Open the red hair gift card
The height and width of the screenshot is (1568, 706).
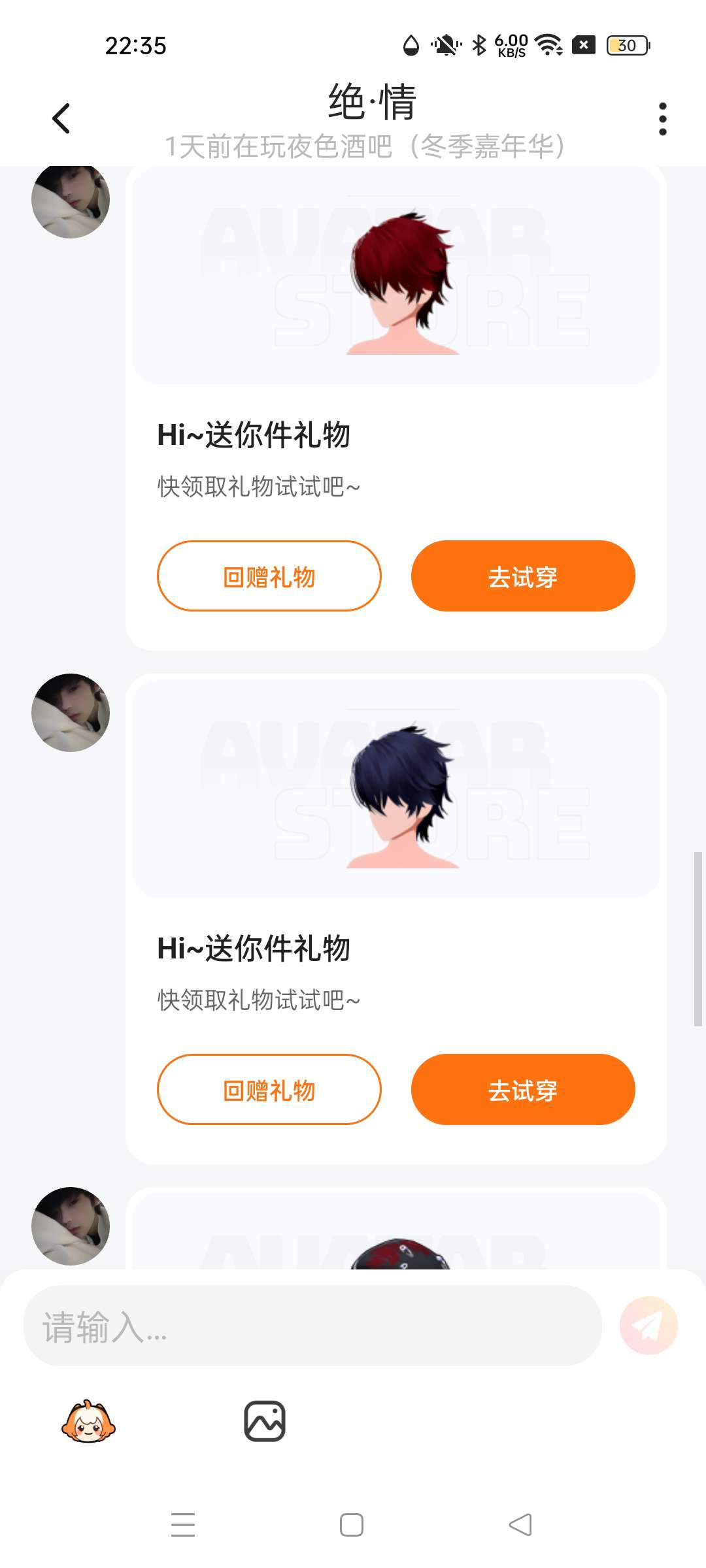point(396,274)
